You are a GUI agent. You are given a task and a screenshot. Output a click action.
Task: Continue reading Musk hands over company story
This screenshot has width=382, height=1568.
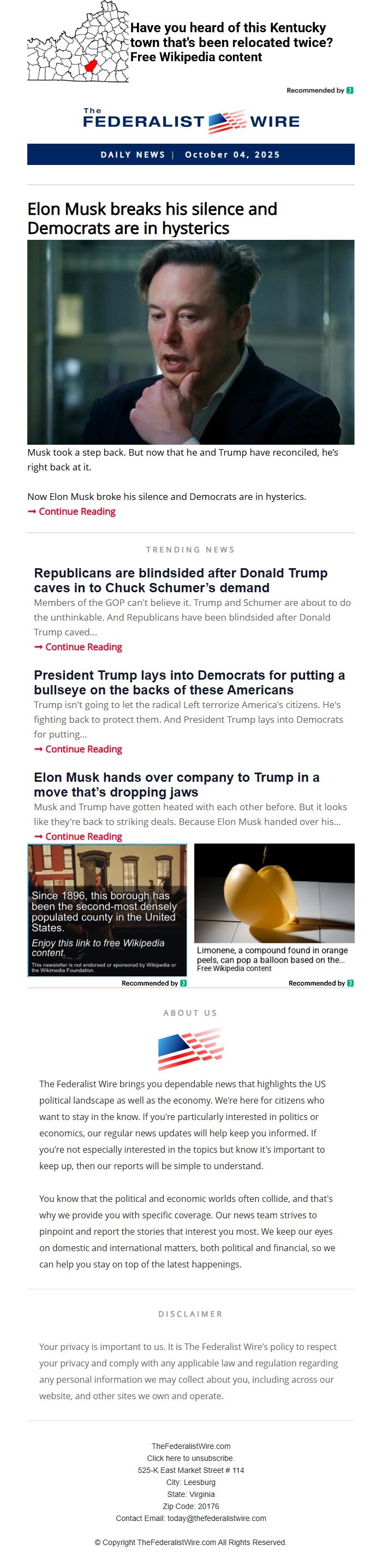coord(83,836)
